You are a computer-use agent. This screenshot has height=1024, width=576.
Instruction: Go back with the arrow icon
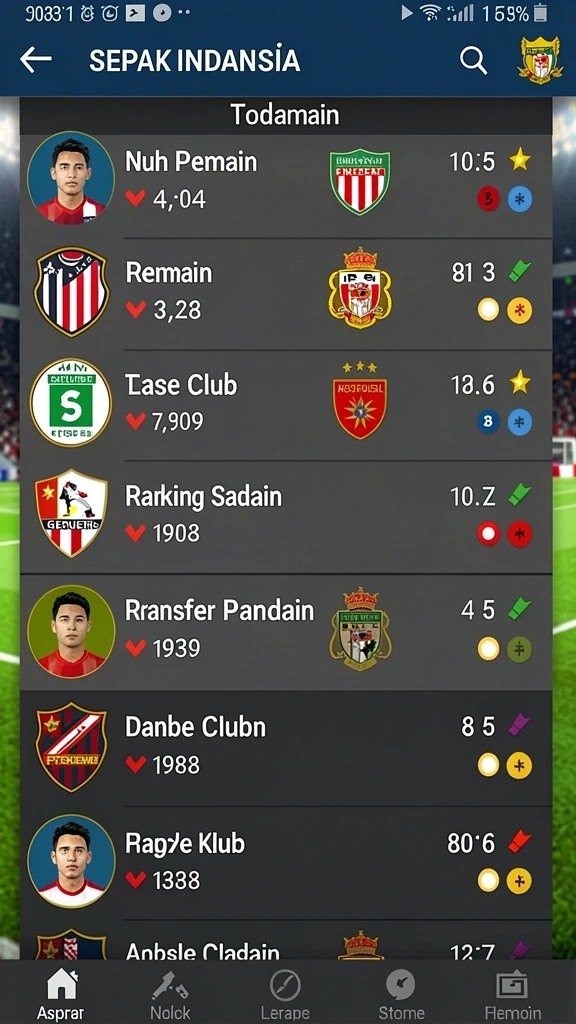pyautogui.click(x=36, y=60)
